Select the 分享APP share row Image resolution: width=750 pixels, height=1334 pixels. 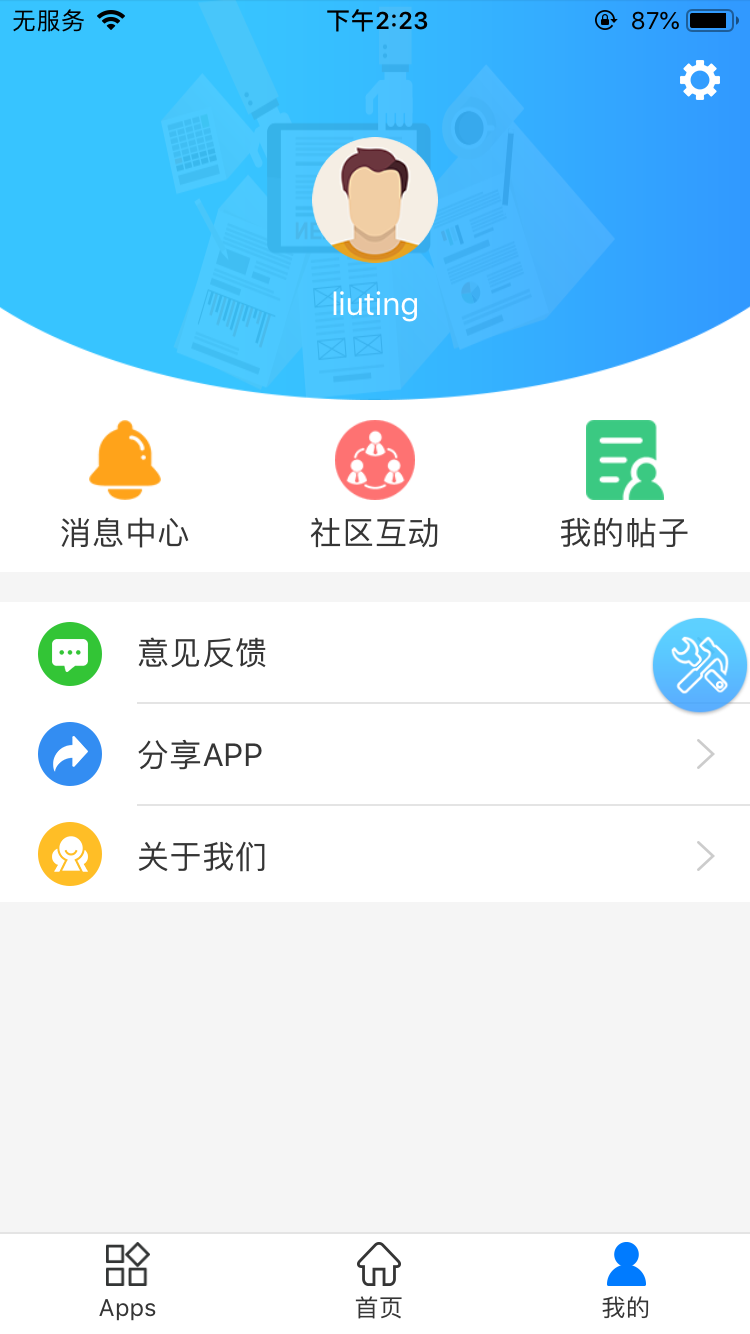(x=375, y=755)
